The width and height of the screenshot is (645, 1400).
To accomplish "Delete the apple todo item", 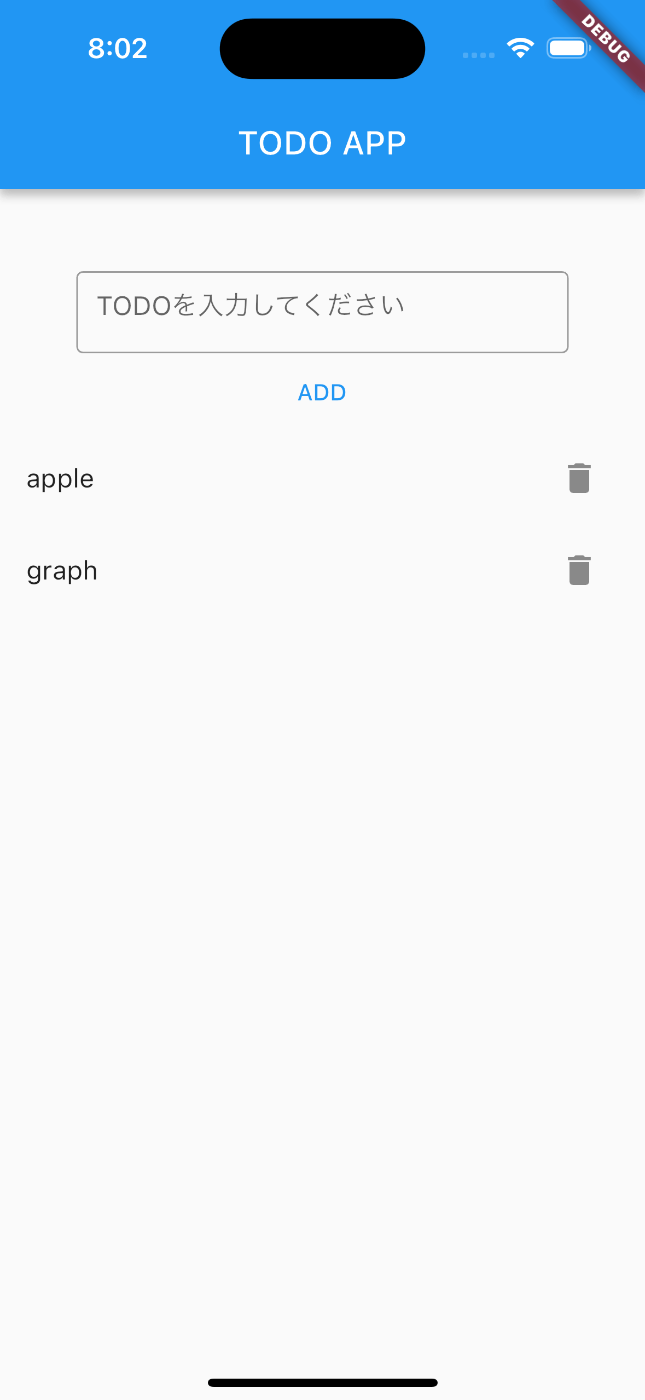I will pos(579,479).
